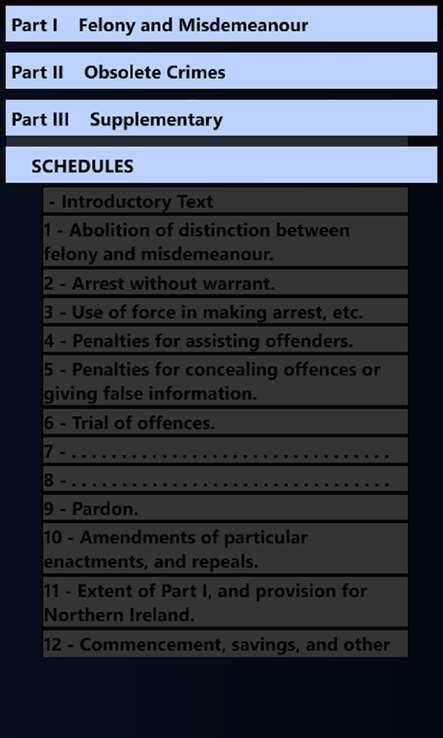Open section 10 Amendments of particular enactments

(226, 549)
